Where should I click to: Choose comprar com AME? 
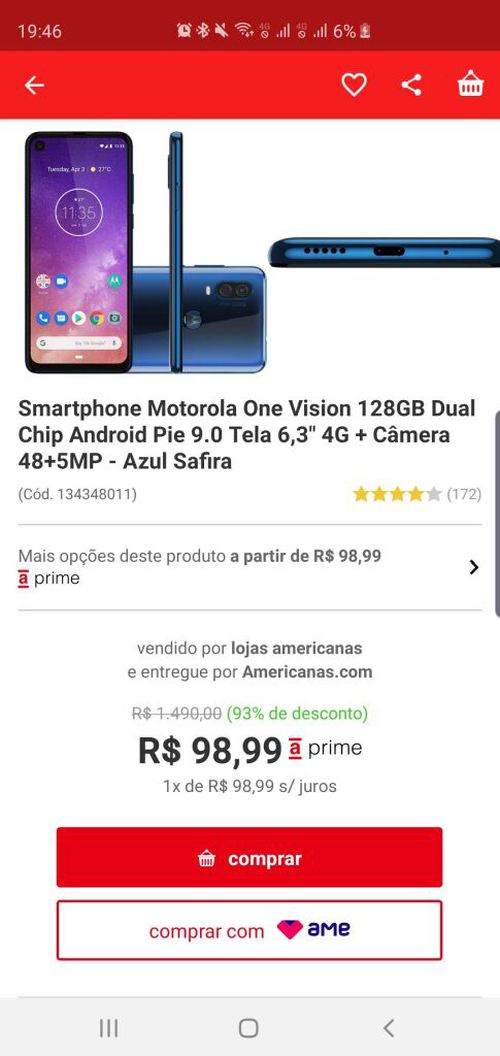(x=249, y=930)
